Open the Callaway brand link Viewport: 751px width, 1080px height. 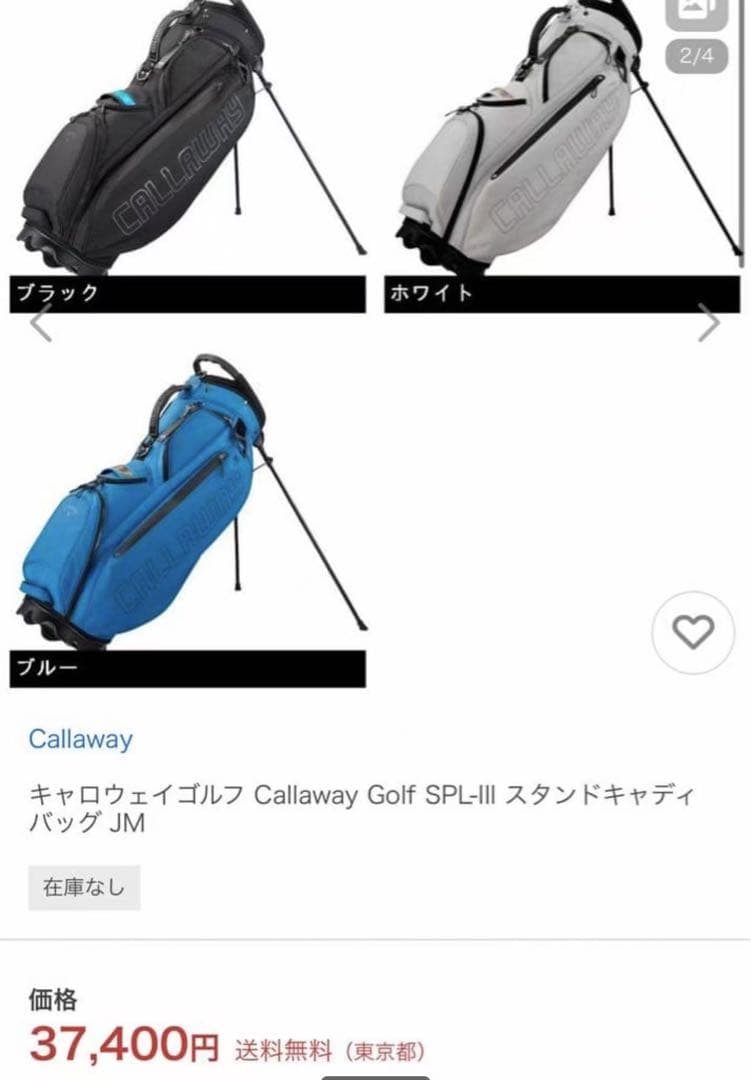click(80, 739)
